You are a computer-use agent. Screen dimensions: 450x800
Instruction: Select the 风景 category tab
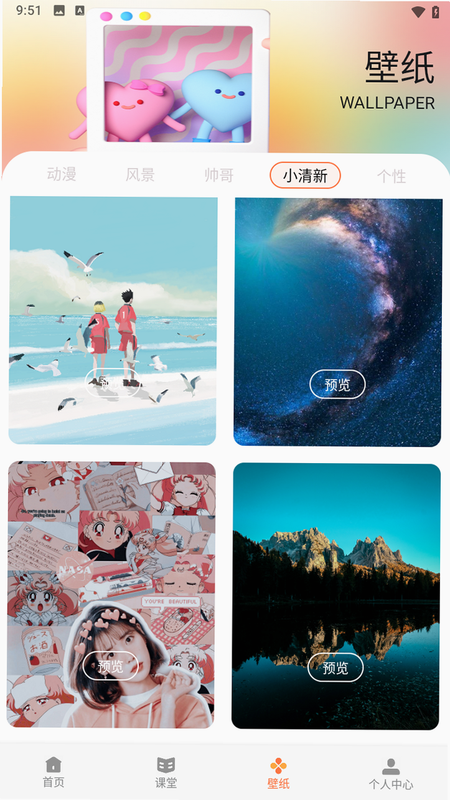[140, 175]
